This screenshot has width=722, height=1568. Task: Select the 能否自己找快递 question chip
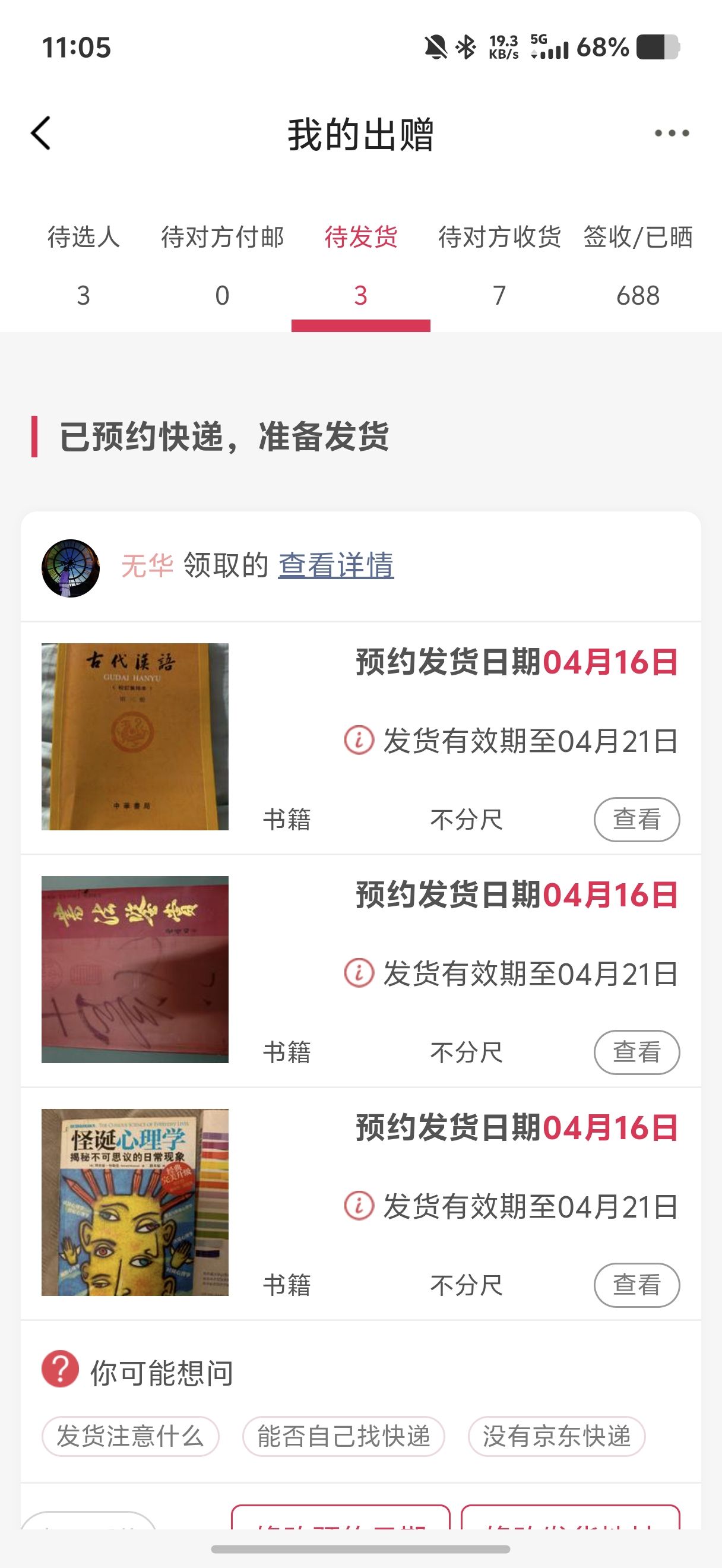[x=344, y=1437]
